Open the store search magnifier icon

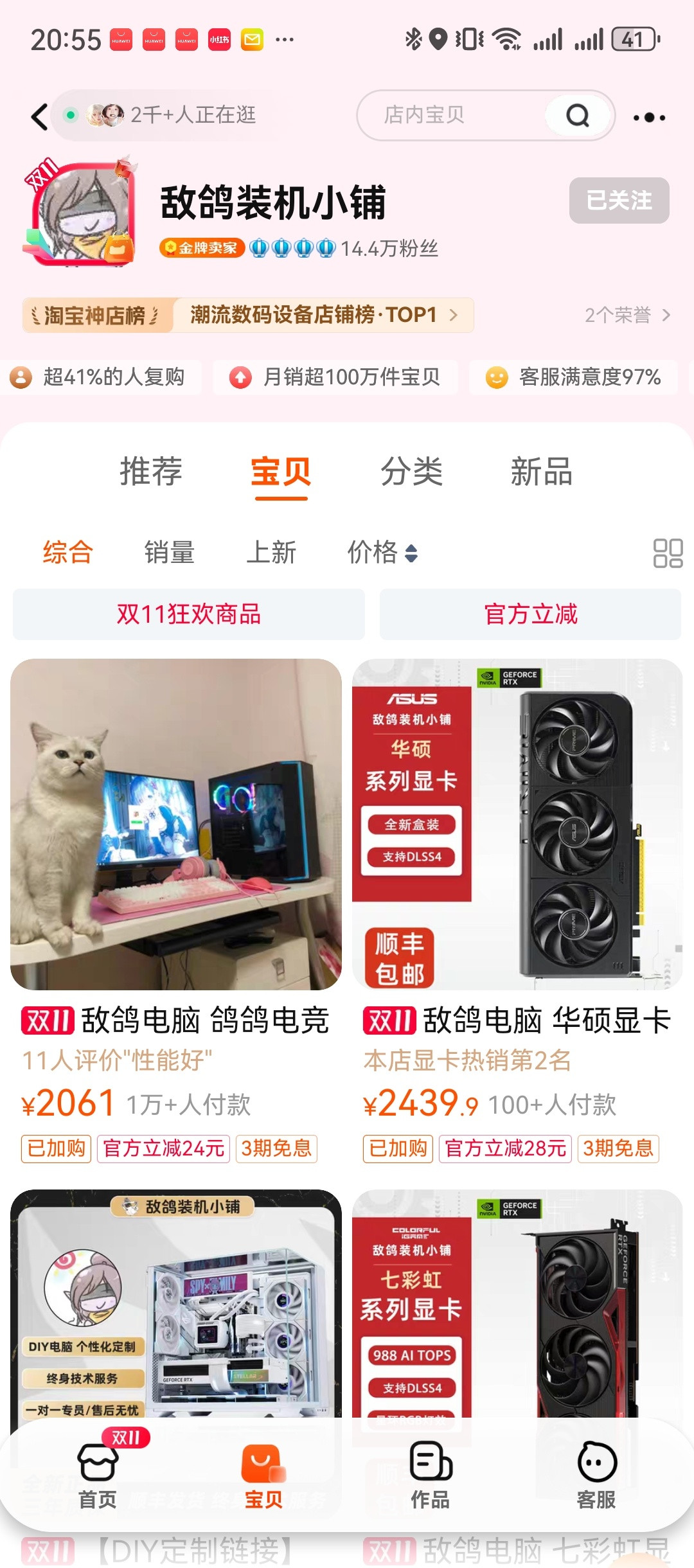tap(578, 116)
